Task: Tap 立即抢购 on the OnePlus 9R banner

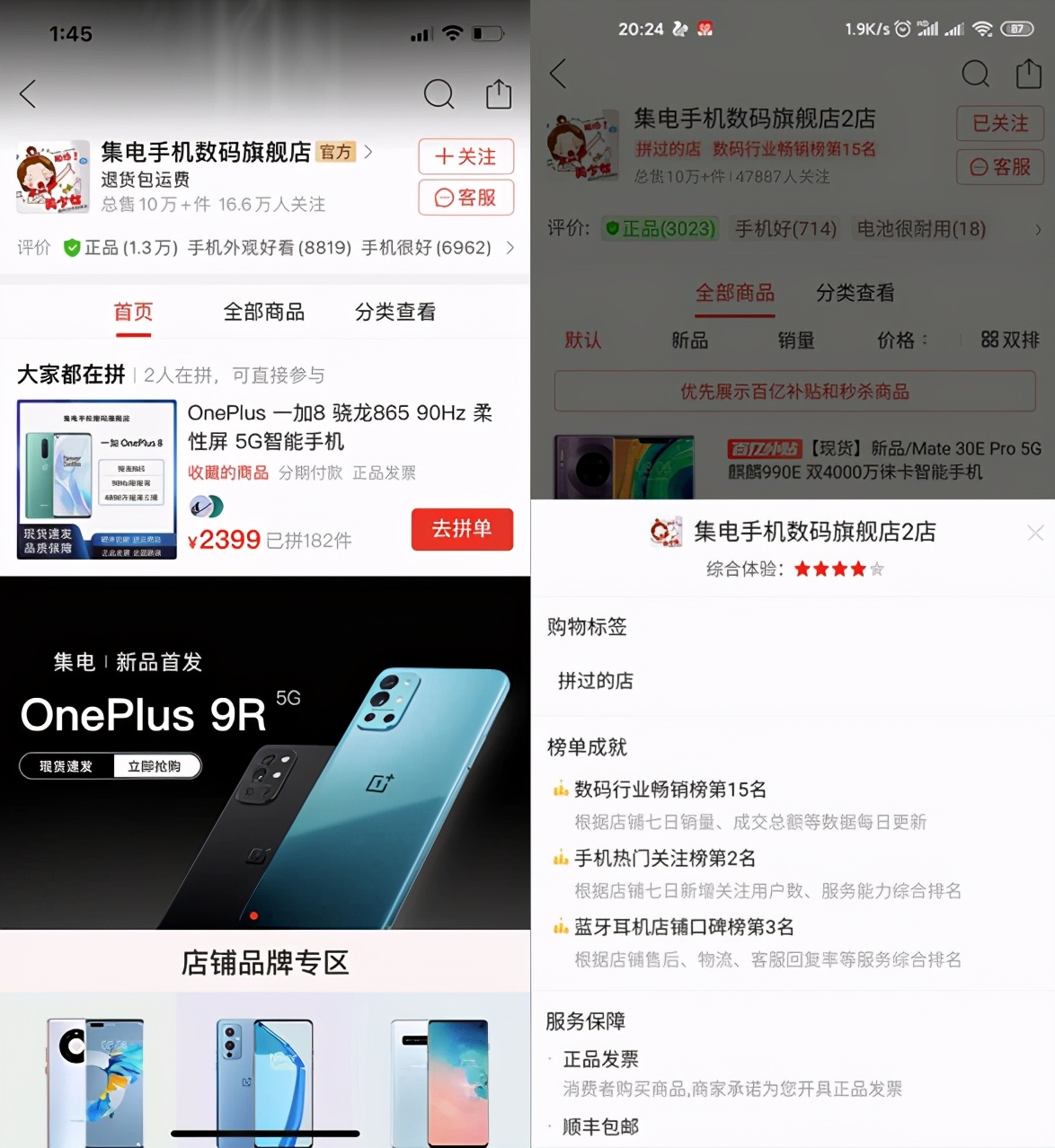Action: [157, 766]
